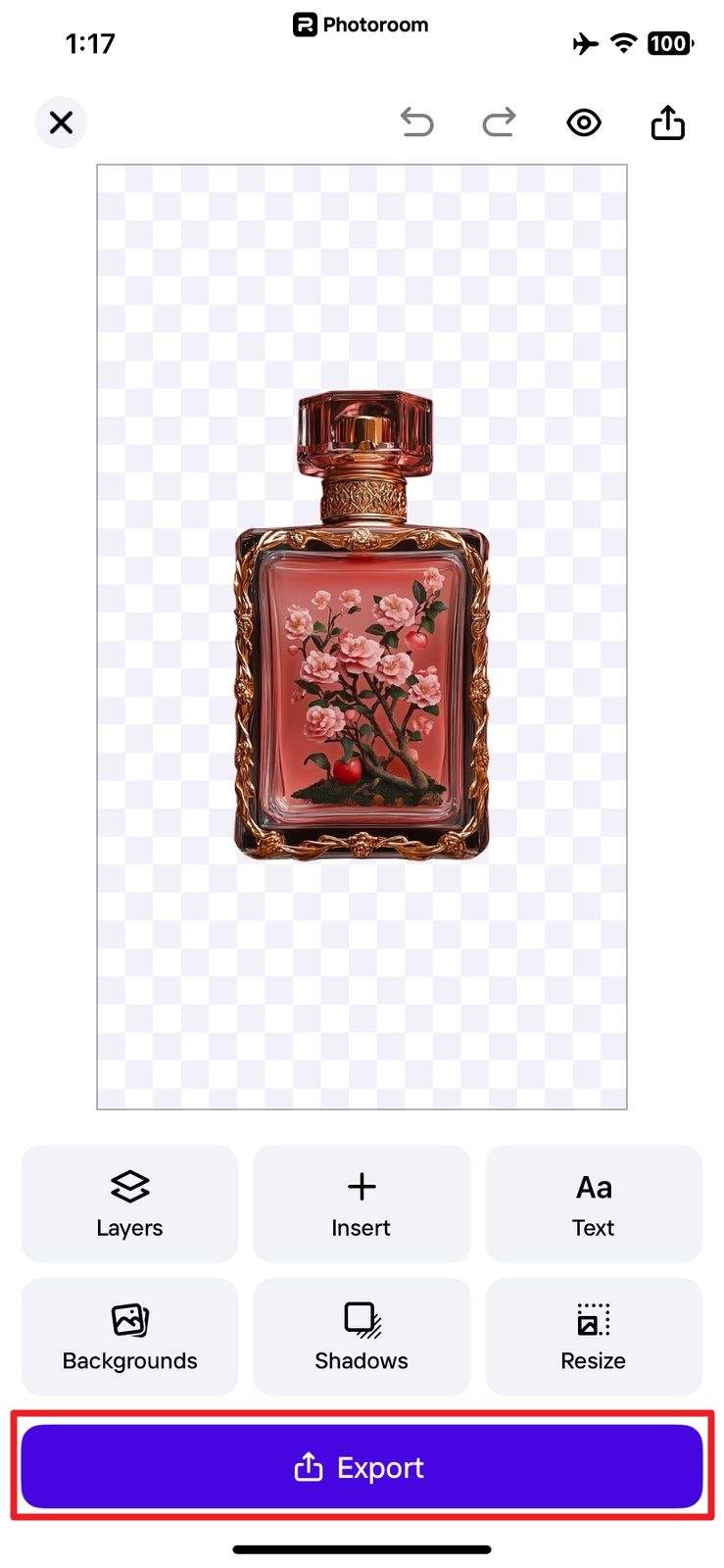
Task: Close the editor with the X button
Action: tap(61, 122)
